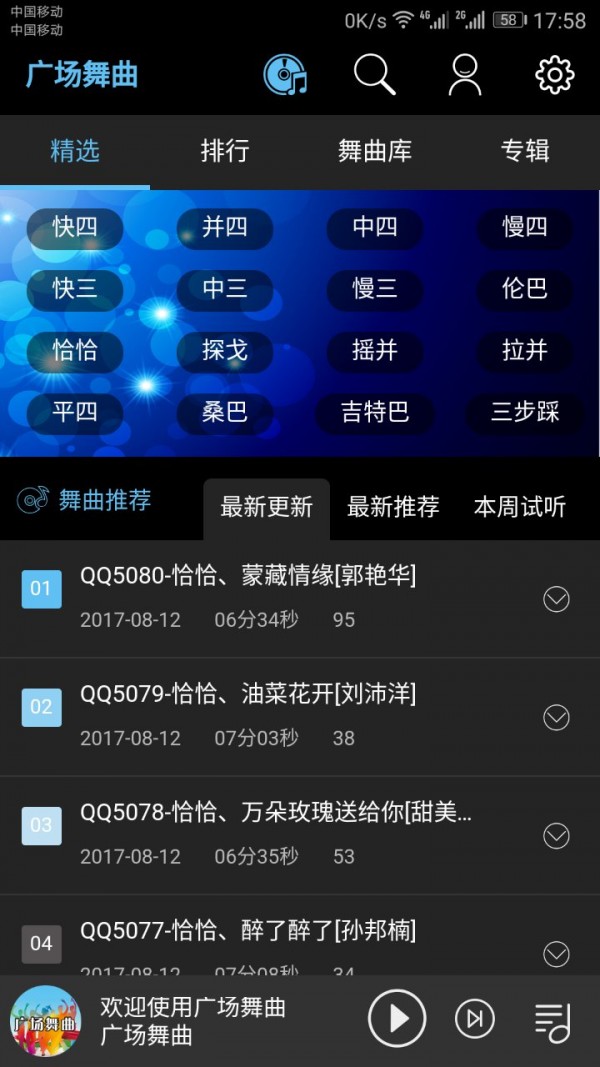
Task: Open the music disc icon in the top bar
Action: tap(285, 75)
